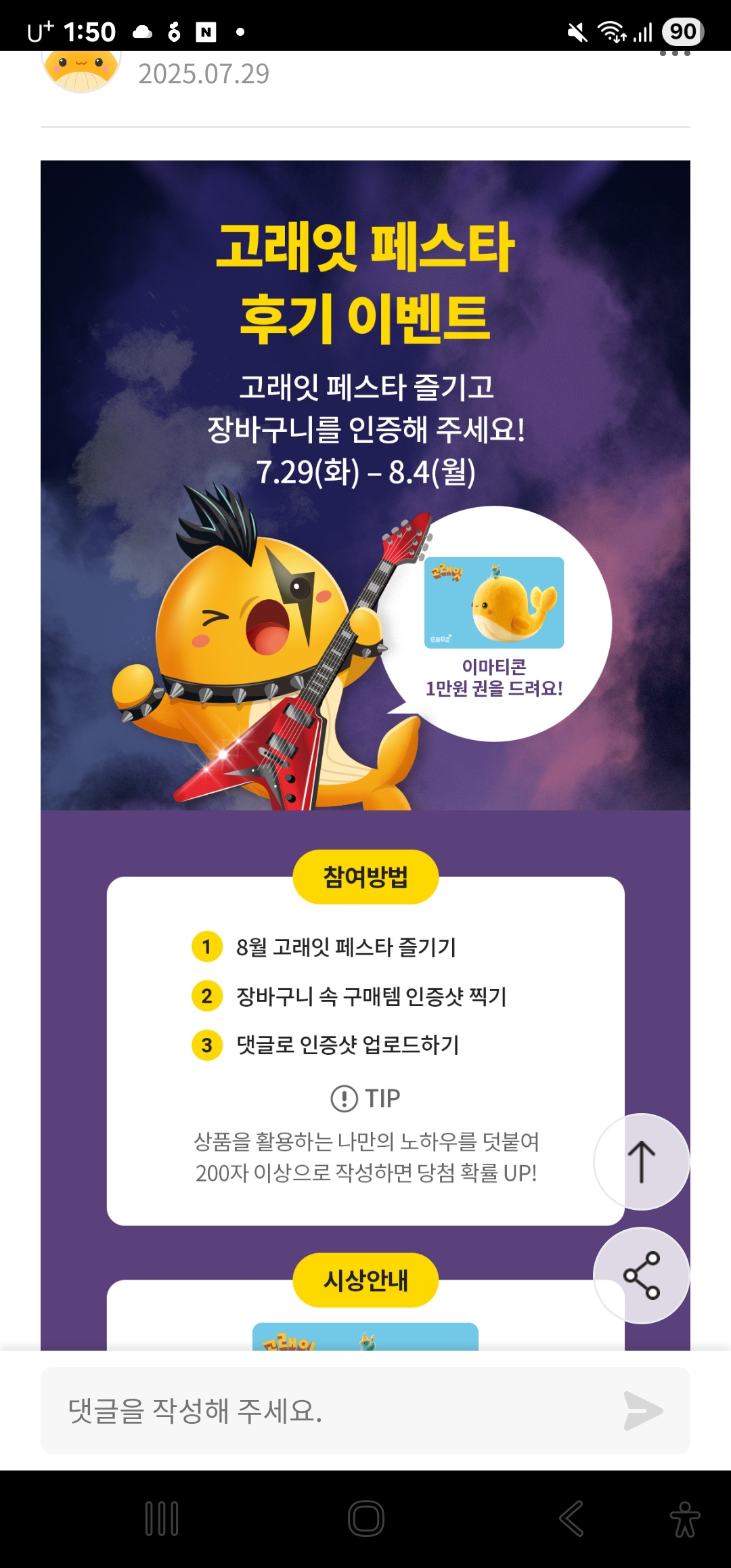The image size is (731, 1568).
Task: Open recent apps from the navigation bar
Action: pos(162,1519)
